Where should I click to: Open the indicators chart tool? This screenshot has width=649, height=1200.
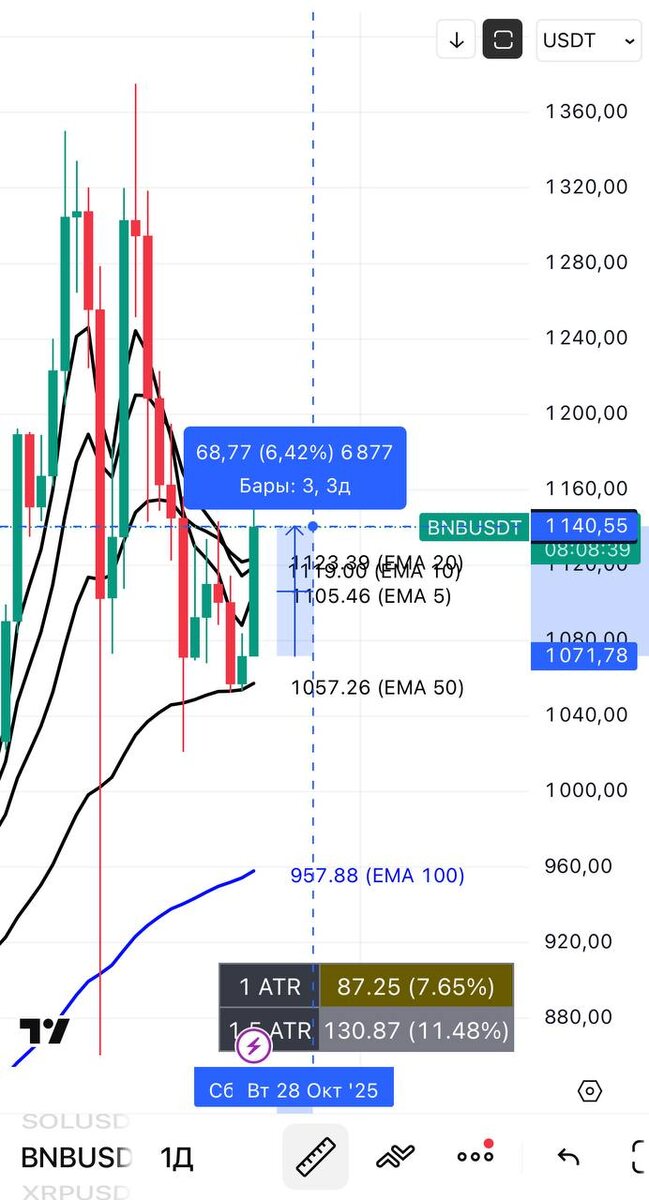[396, 1157]
